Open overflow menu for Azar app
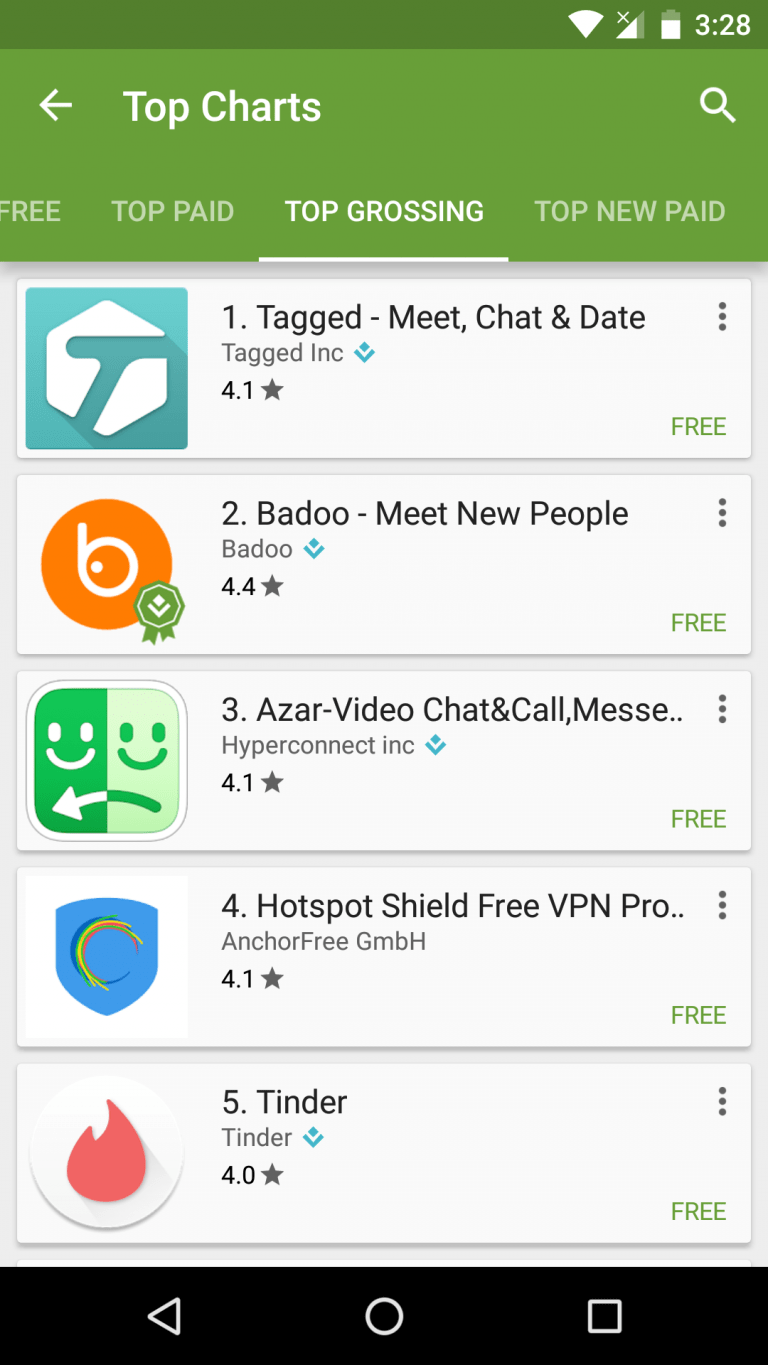Screen dimensions: 768x1365 721,710
